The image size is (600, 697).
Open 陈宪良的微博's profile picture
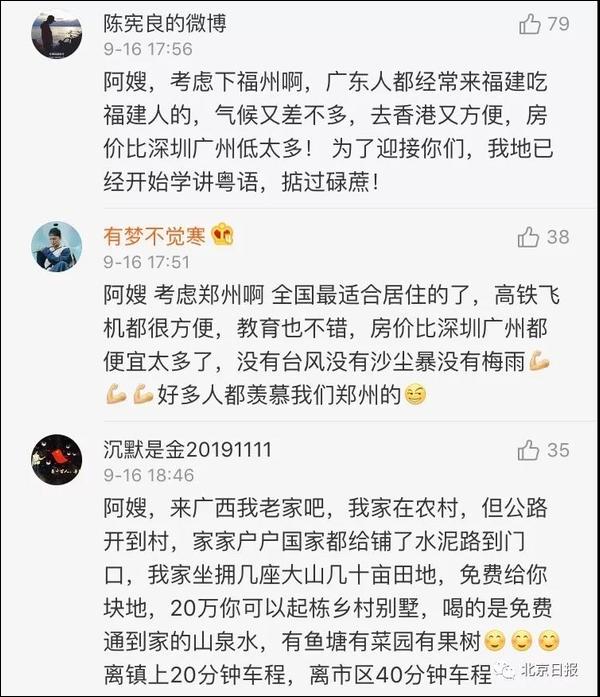pyautogui.click(x=57, y=34)
